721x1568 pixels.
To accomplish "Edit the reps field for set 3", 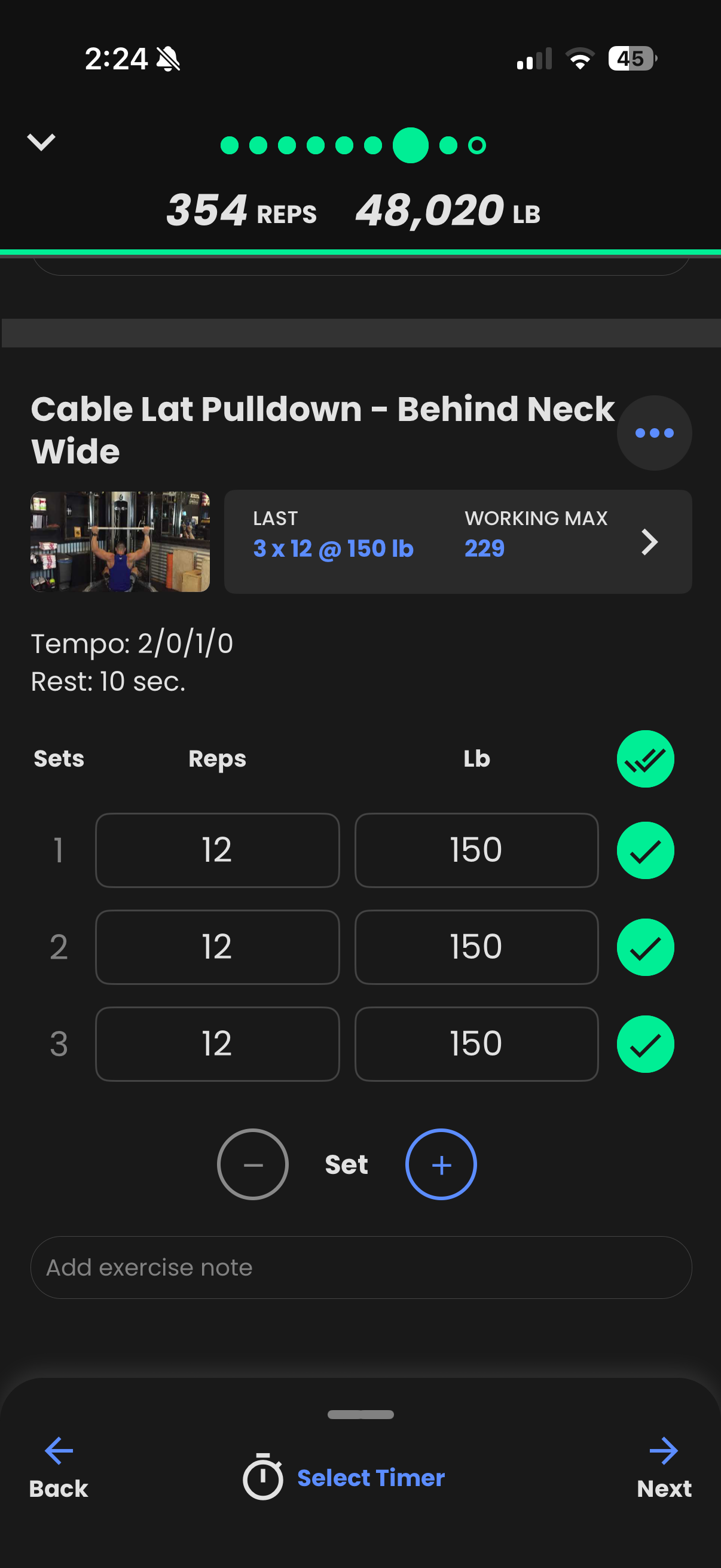I will pyautogui.click(x=217, y=1044).
